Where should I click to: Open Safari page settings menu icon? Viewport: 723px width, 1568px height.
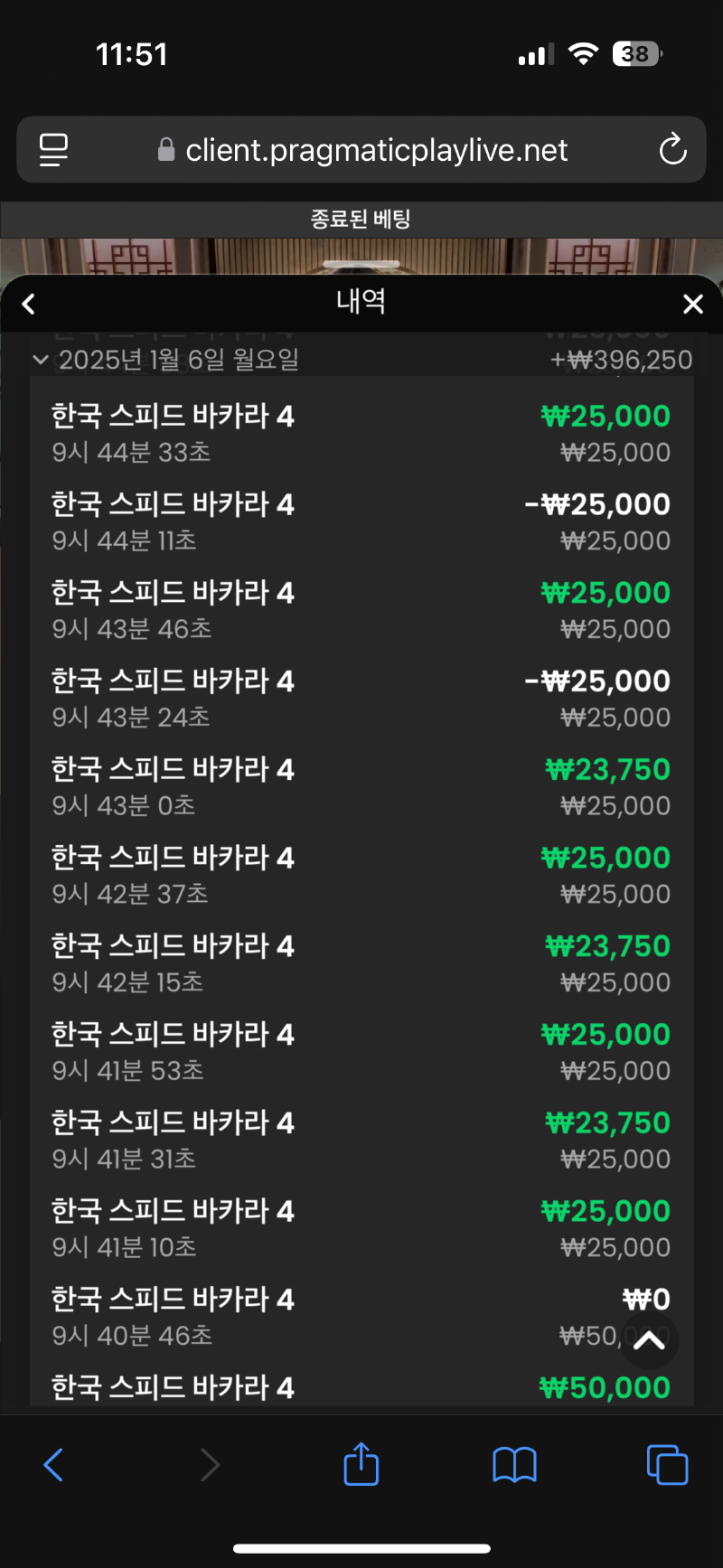53,150
